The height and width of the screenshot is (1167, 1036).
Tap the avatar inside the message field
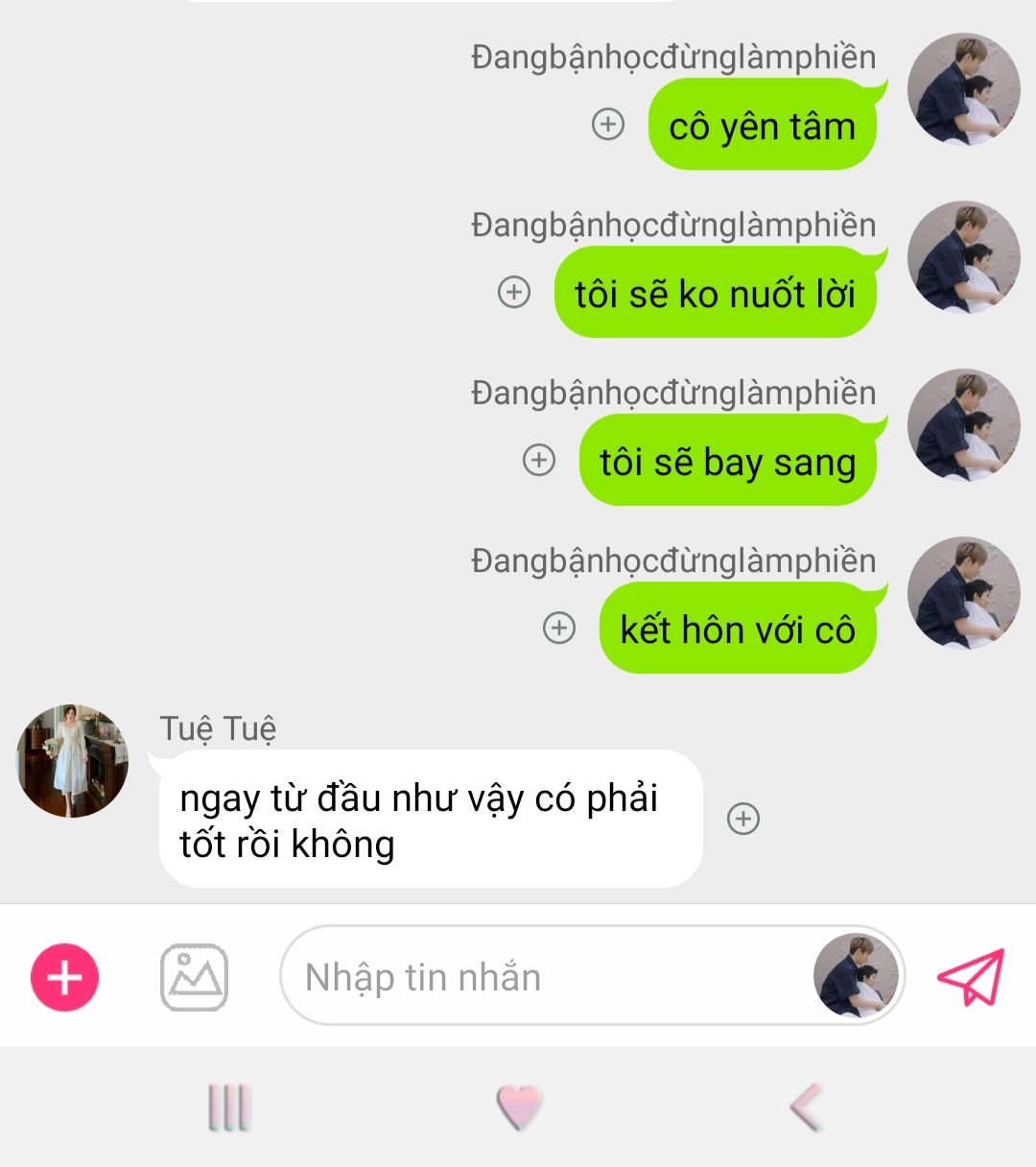tap(856, 976)
